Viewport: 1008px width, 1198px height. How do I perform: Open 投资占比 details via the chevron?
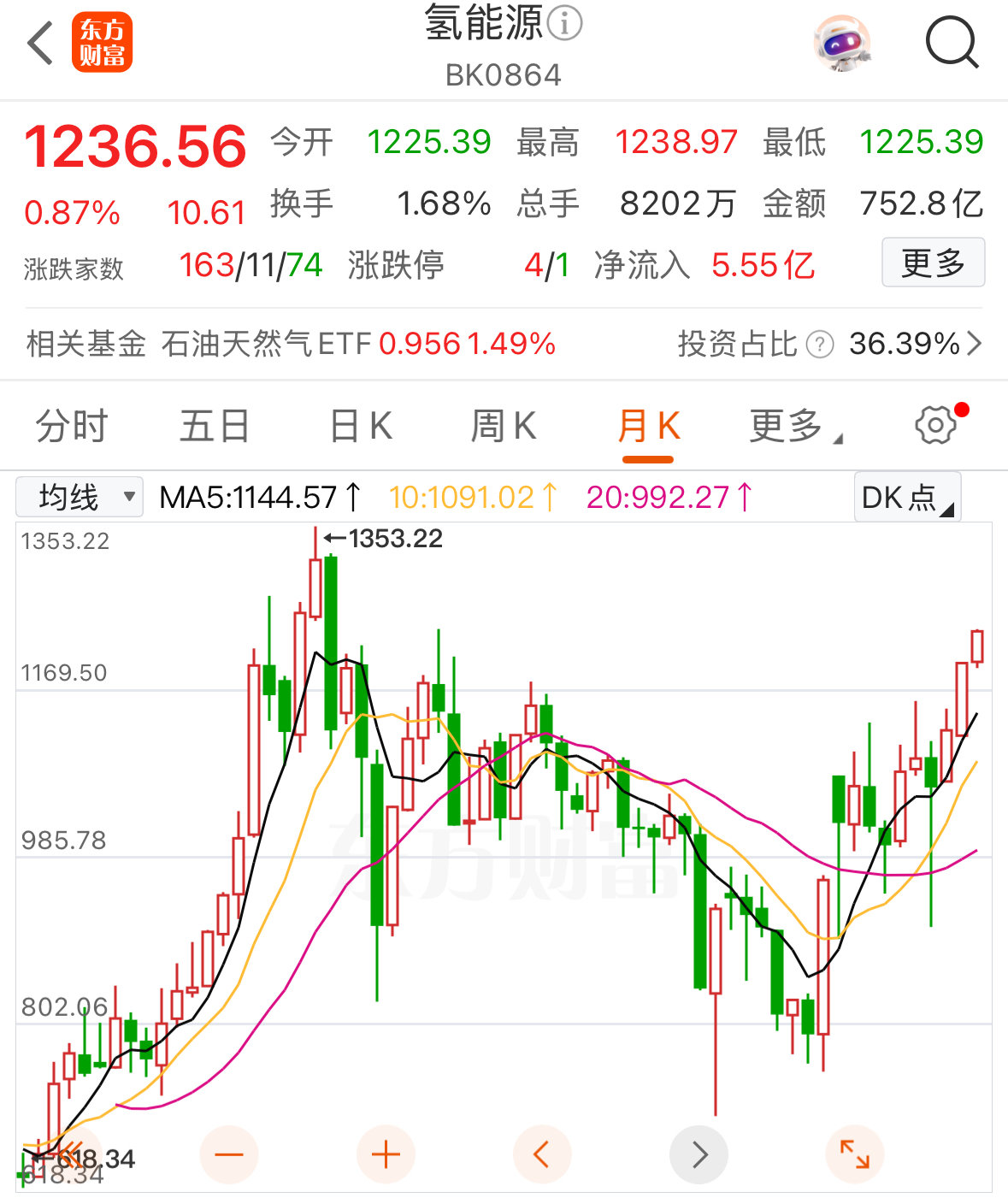974,344
